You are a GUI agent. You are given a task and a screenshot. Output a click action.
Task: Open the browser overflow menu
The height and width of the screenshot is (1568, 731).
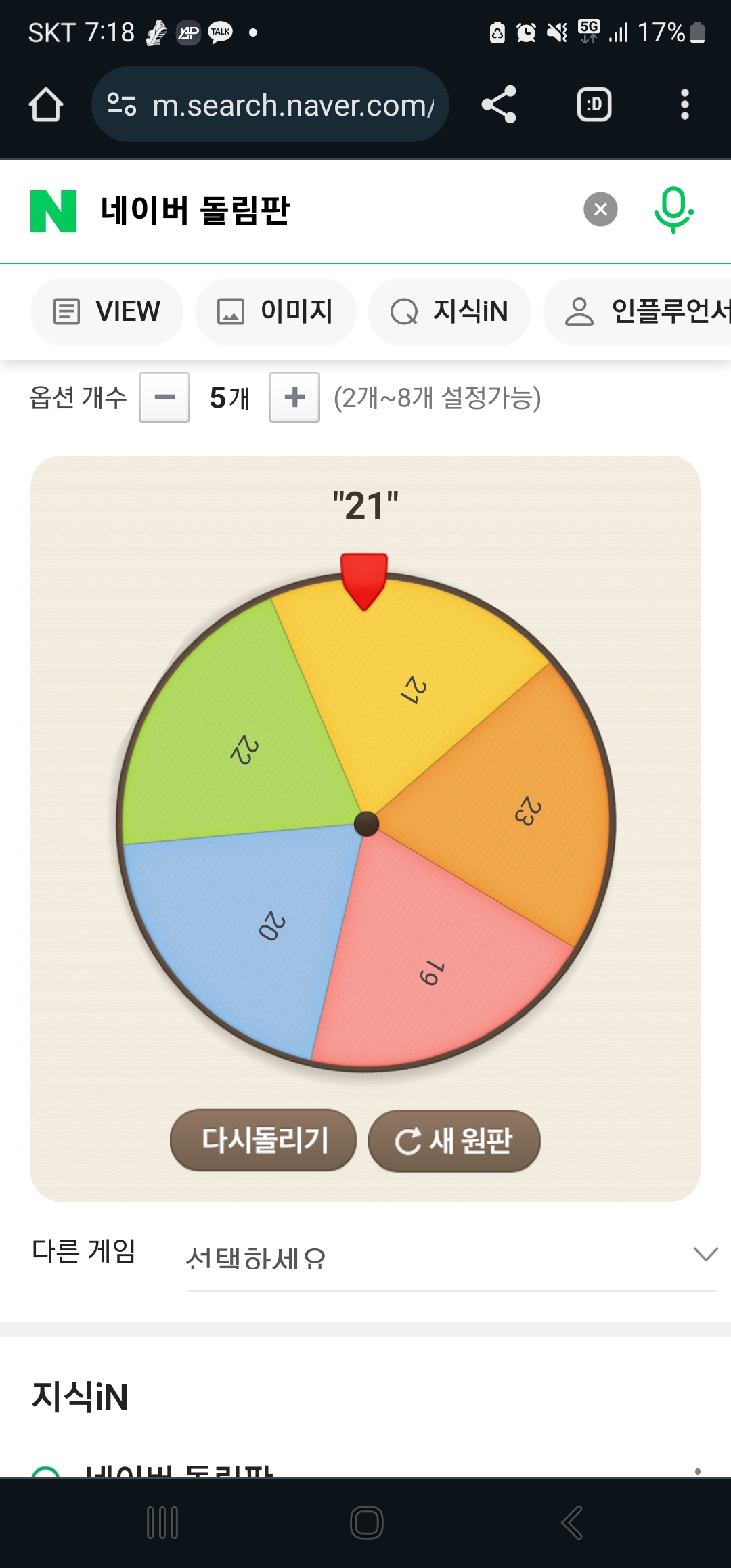(684, 105)
